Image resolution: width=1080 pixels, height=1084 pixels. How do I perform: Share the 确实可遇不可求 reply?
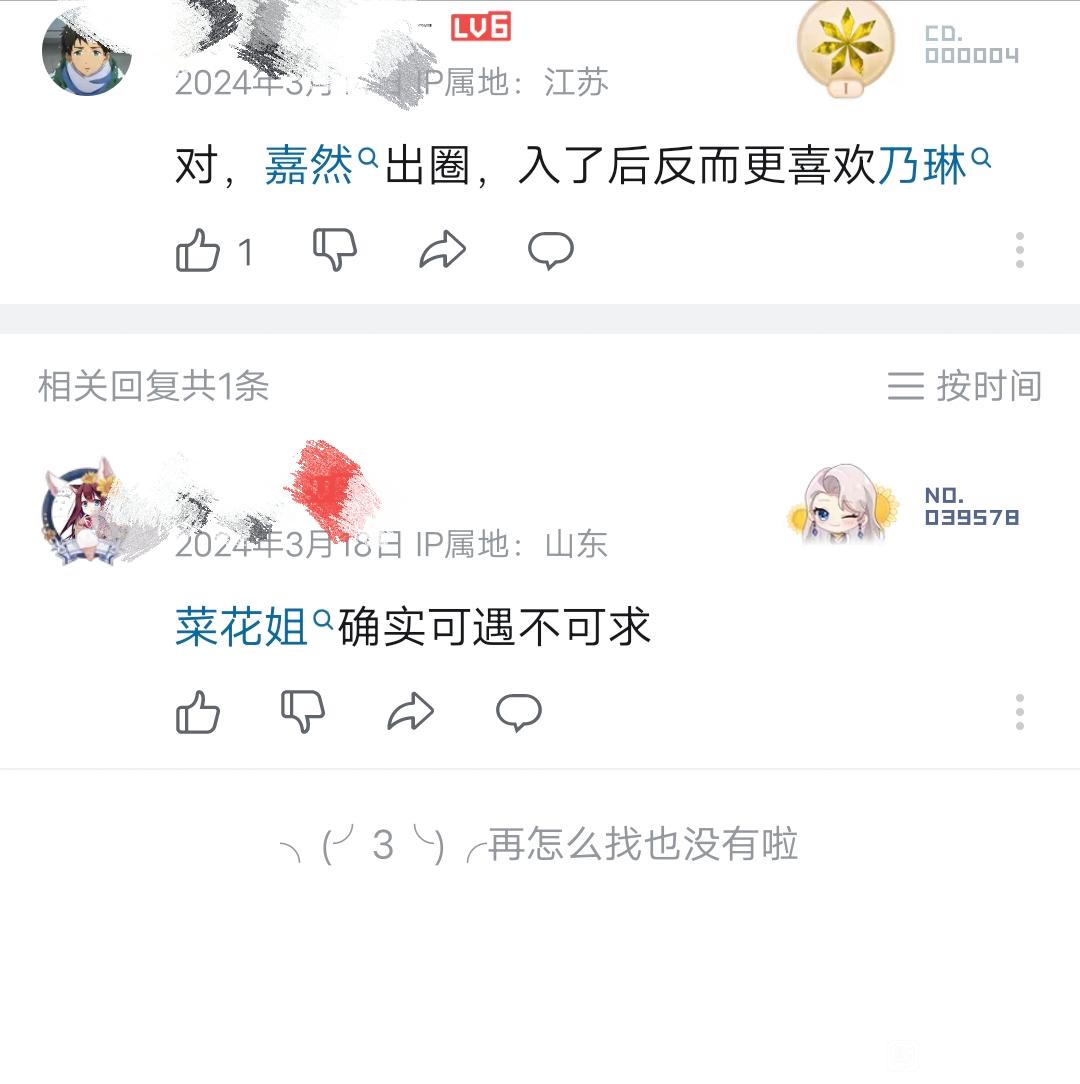[x=410, y=713]
